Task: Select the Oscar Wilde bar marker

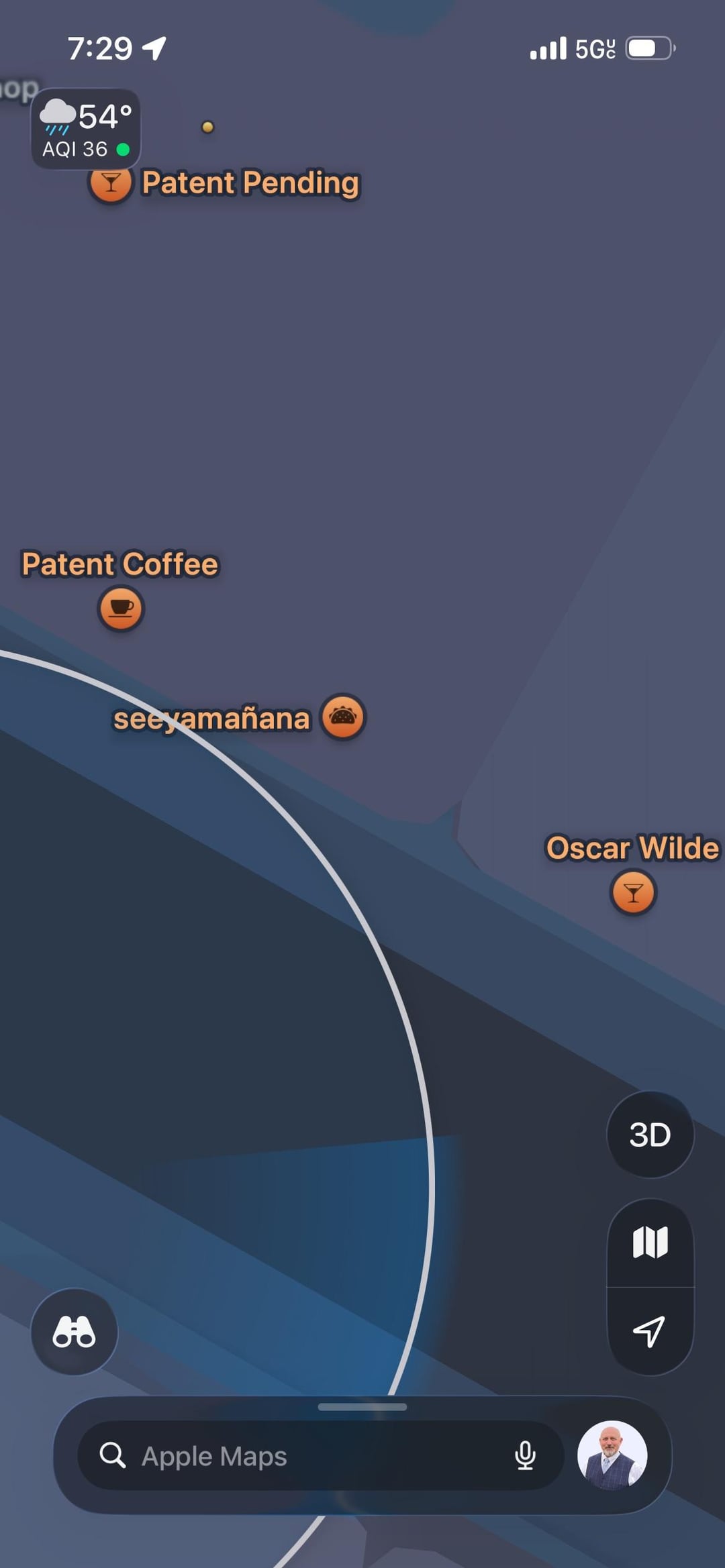Action: tap(633, 892)
